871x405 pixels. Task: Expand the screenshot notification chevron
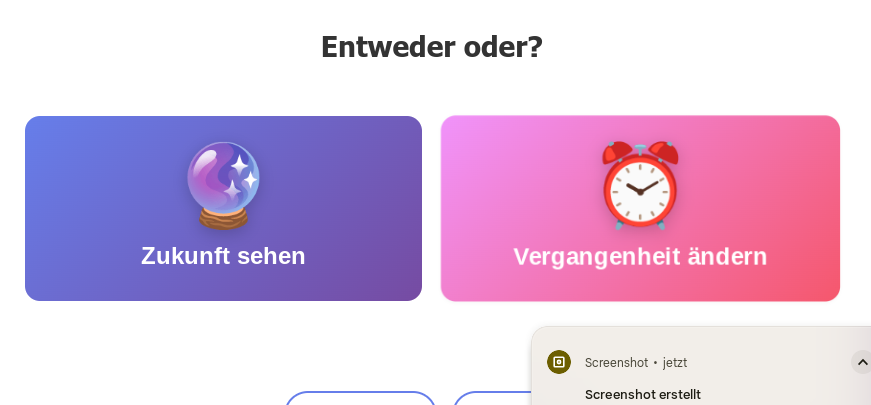(x=861, y=362)
